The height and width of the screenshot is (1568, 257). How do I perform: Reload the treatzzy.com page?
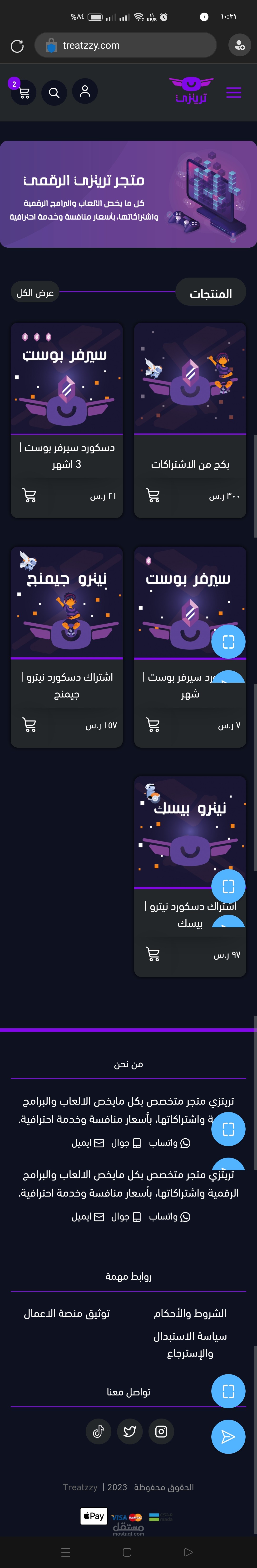click(17, 46)
